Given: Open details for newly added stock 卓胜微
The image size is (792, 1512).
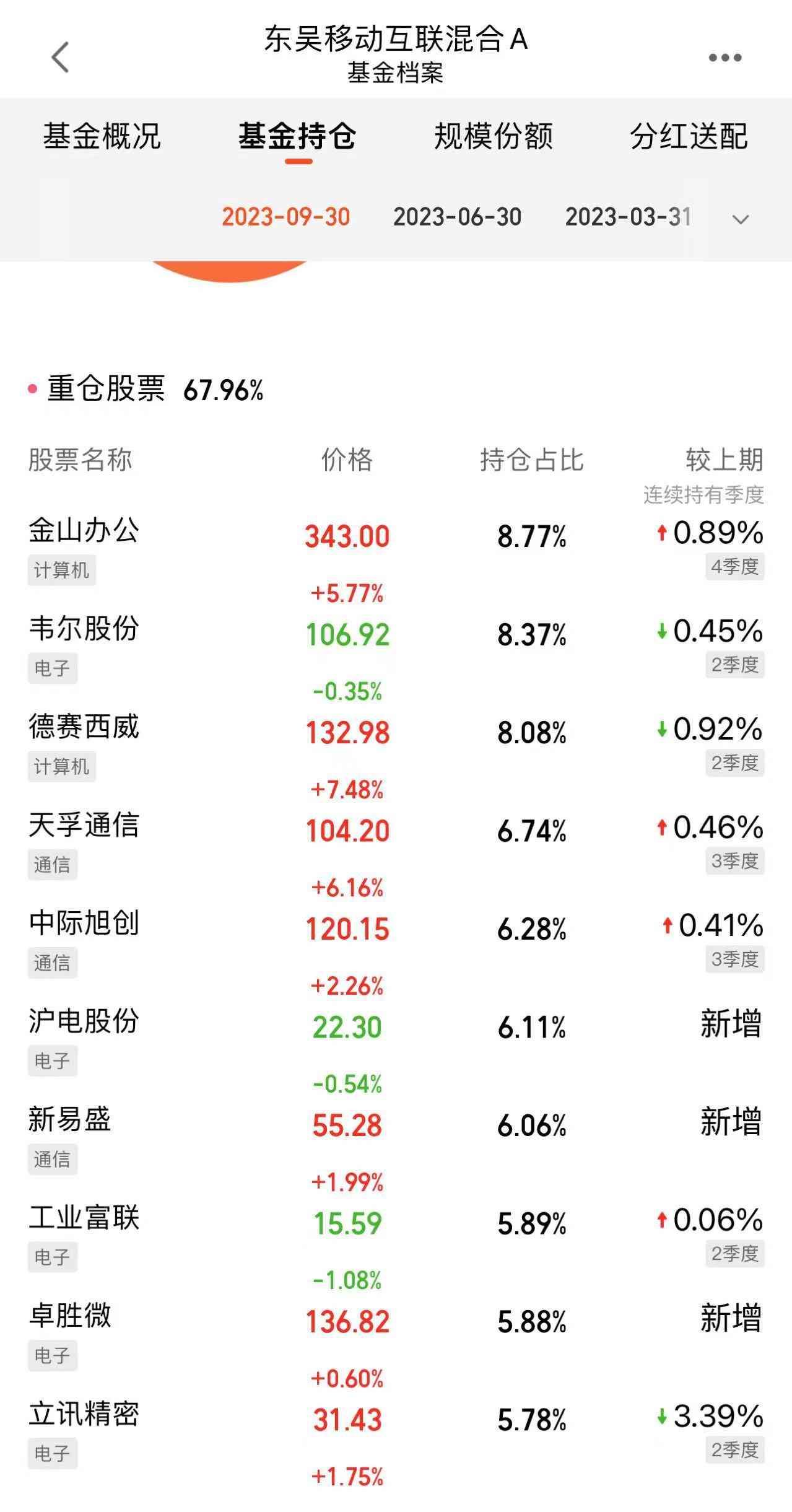Looking at the screenshot, I should point(70,1316).
